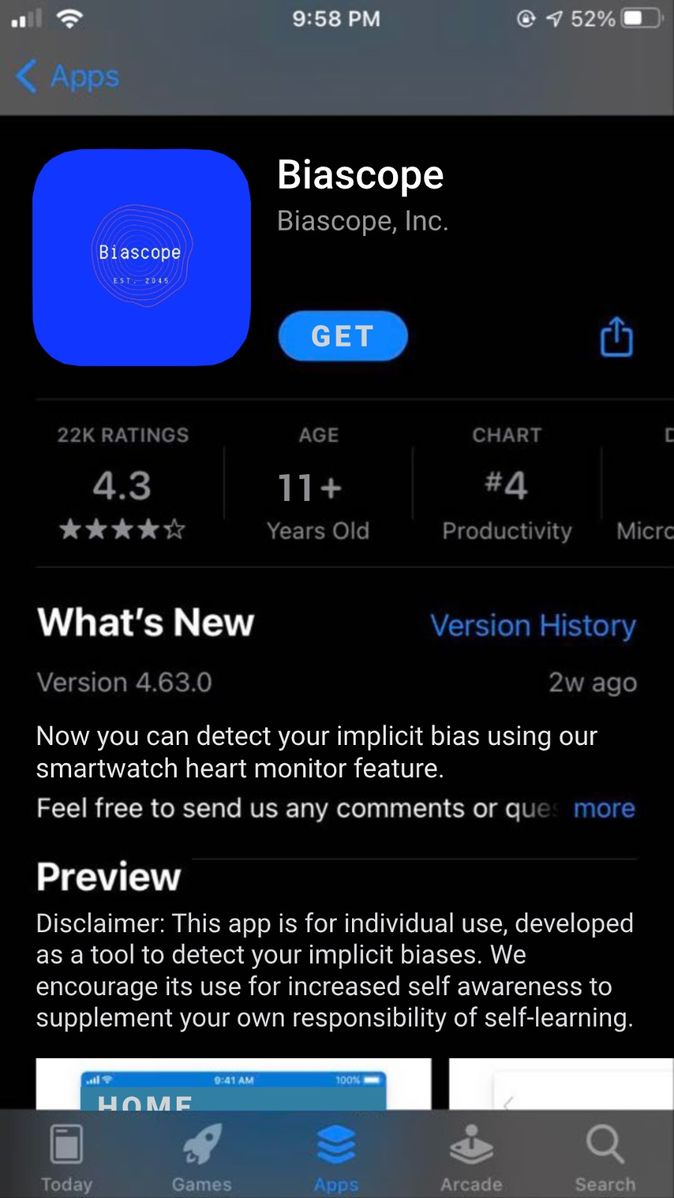This screenshot has width=674, height=1198.
Task: Open the HOME preview screenshot
Action: pyautogui.click(x=233, y=1084)
